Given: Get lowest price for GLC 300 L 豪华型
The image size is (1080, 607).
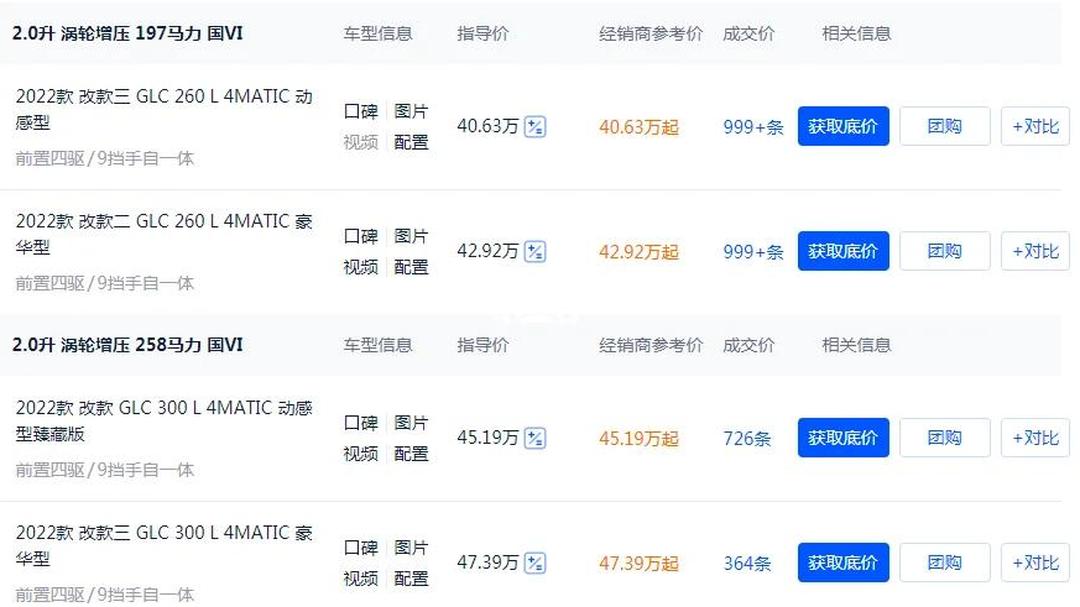Looking at the screenshot, I should 843,563.
